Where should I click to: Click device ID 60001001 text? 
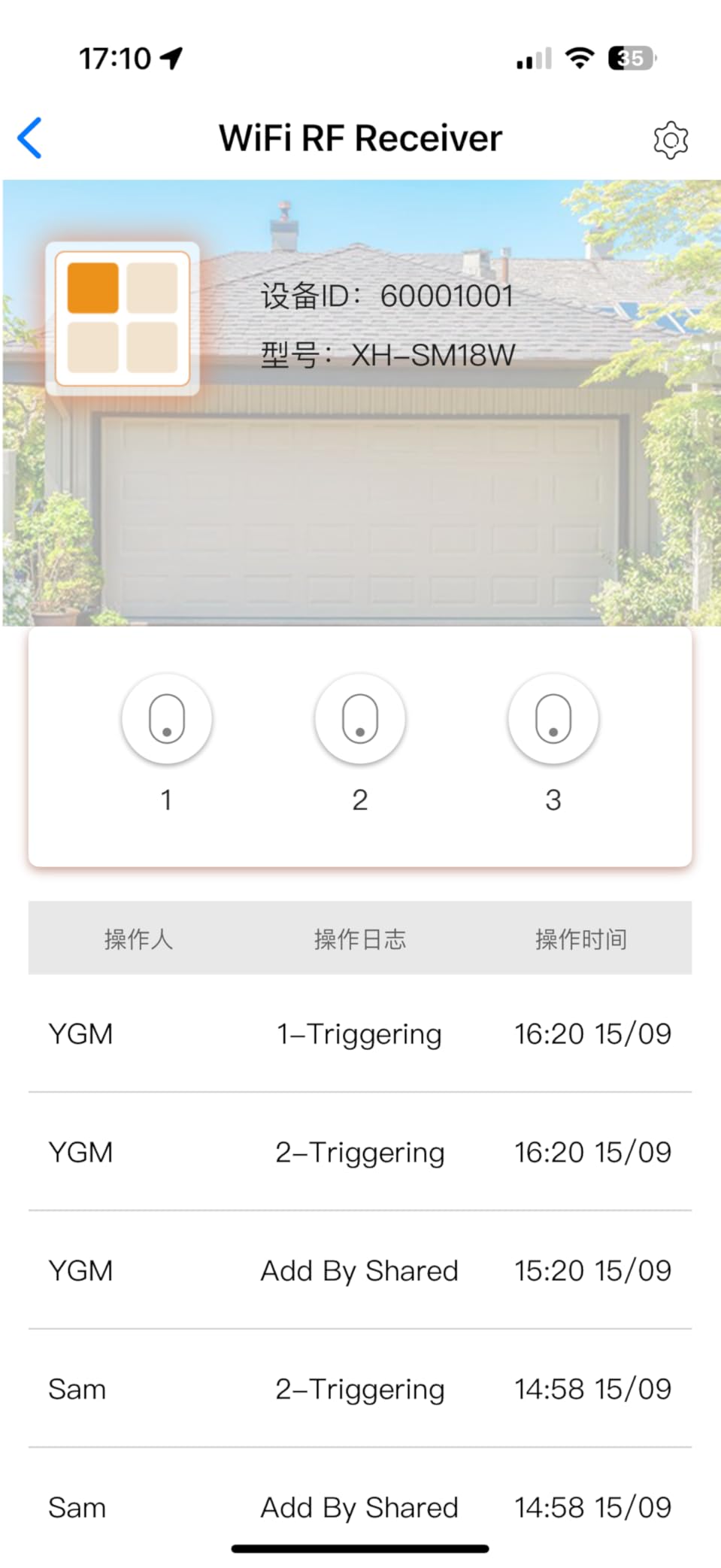386,296
